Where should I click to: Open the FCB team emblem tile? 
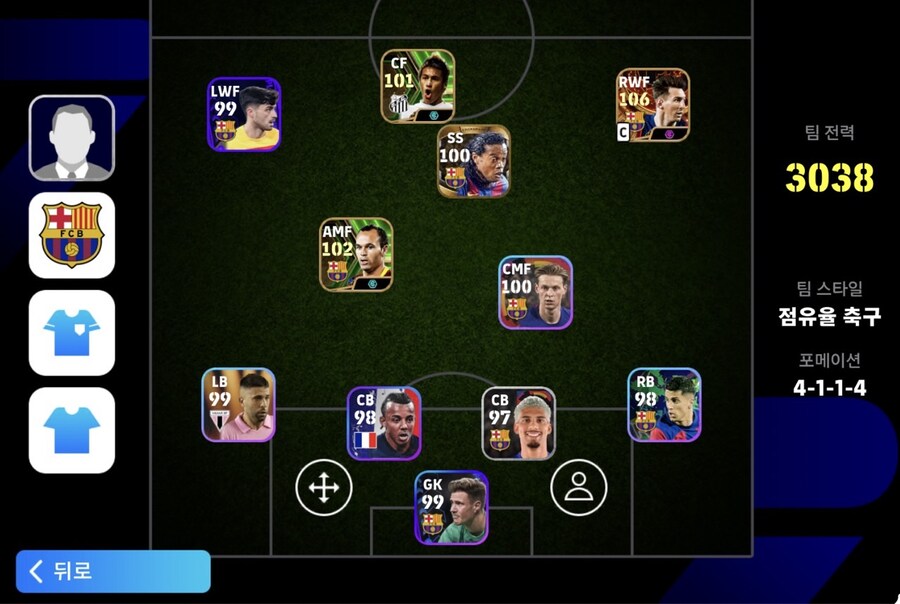71,235
